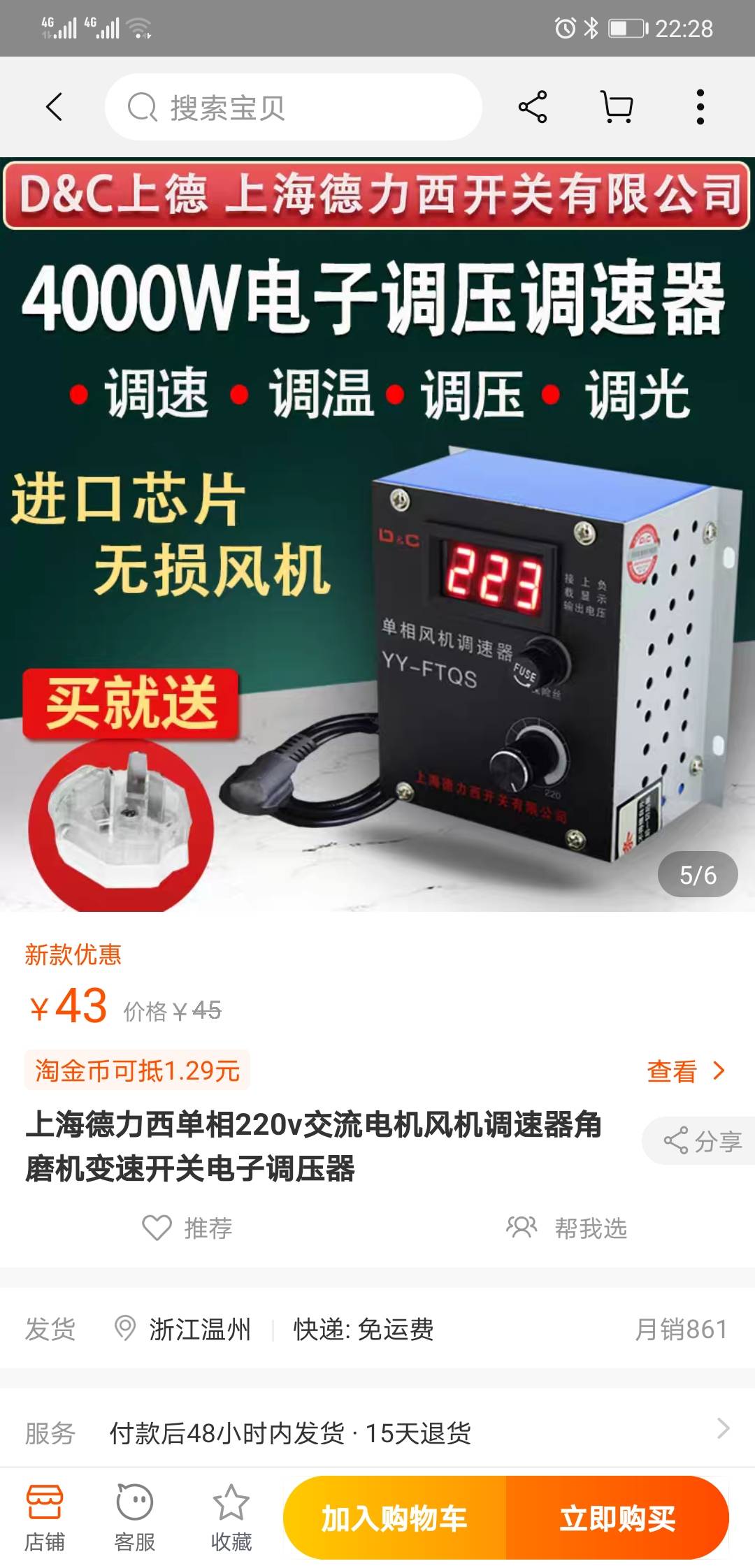Tap the 分享 button beside the title

point(701,1141)
